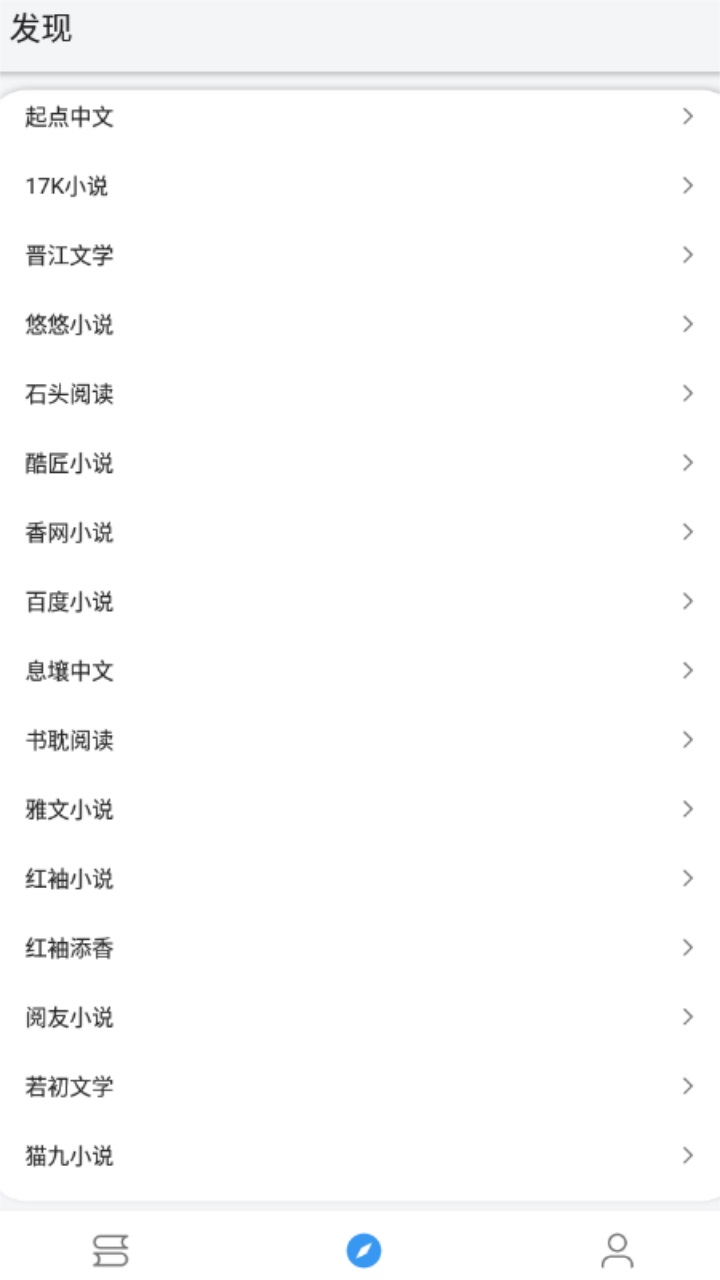Expand the 晋江文学 row arrow
This screenshot has width=720, height=1280.
[x=687, y=255]
